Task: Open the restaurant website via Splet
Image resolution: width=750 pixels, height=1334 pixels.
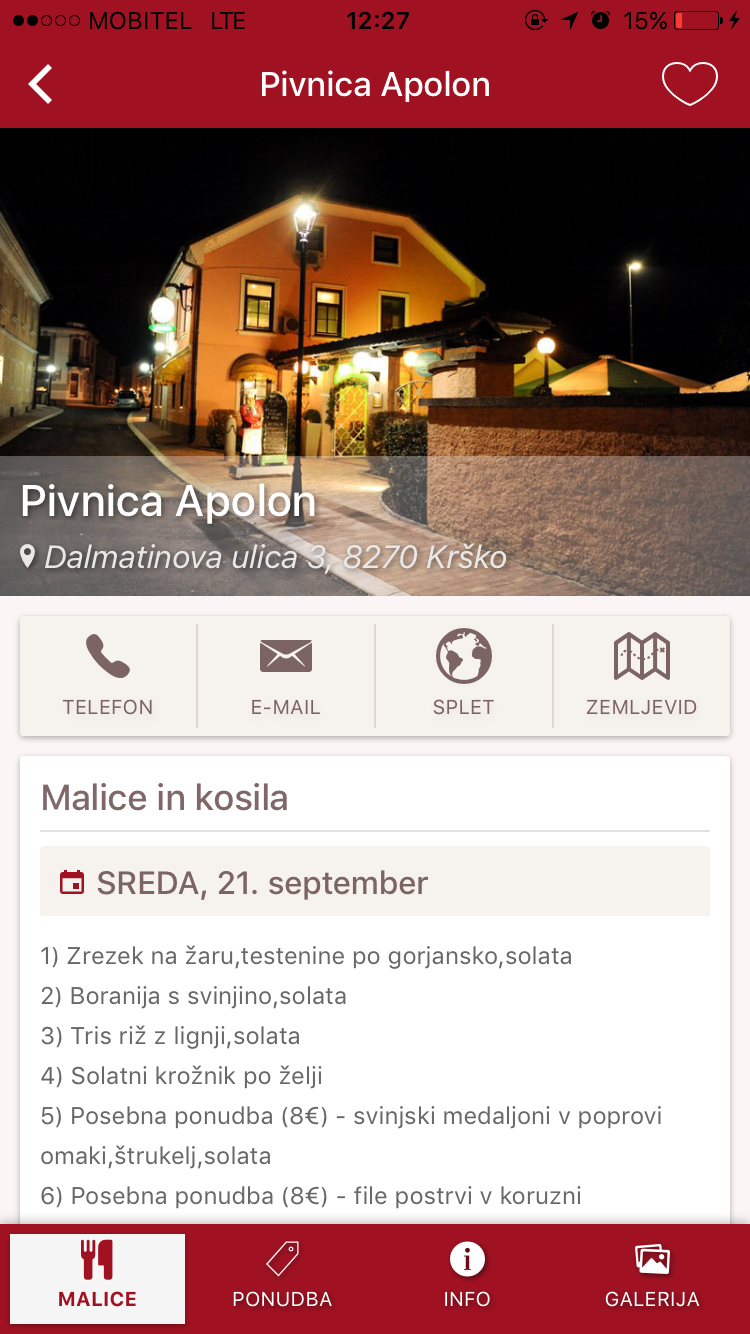Action: tap(463, 675)
